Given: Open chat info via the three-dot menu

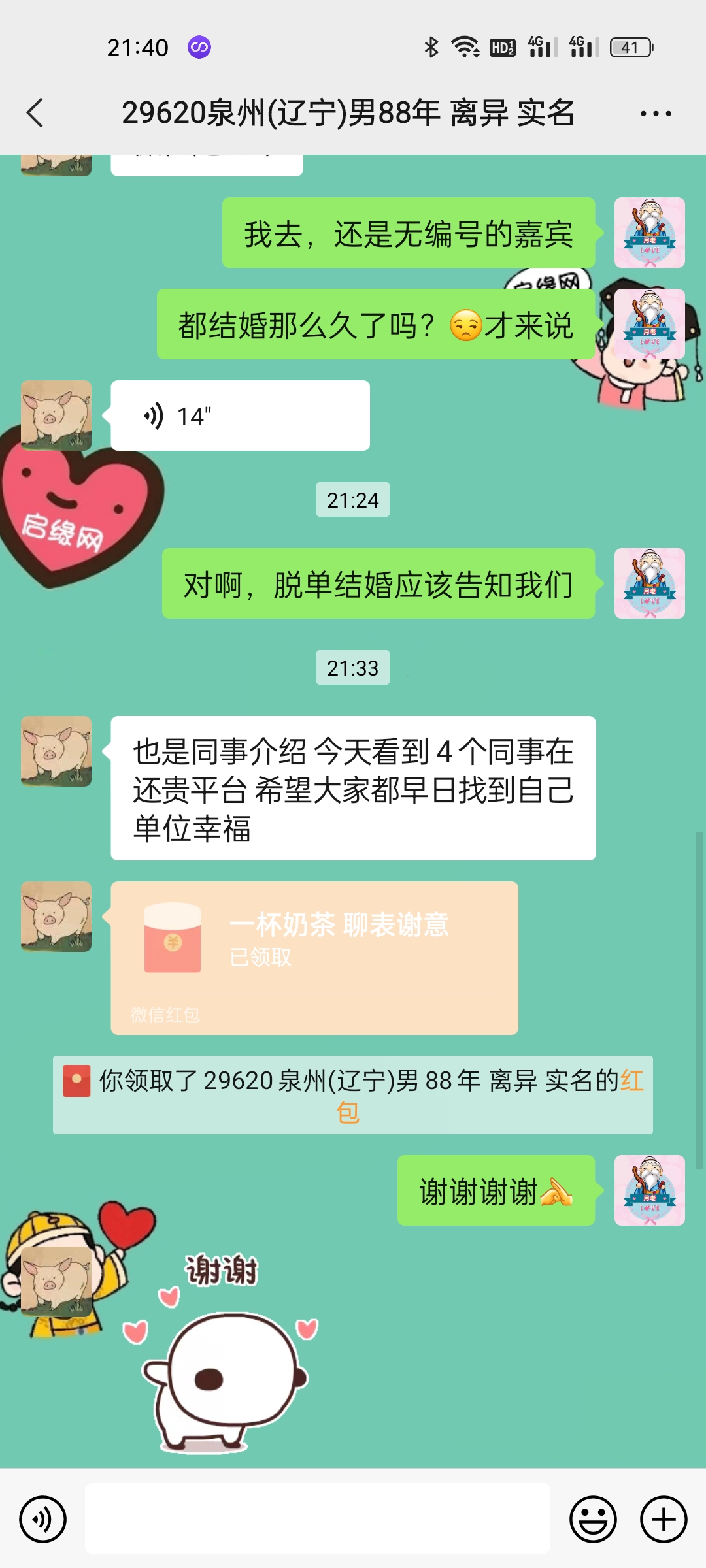Looking at the screenshot, I should click(655, 114).
